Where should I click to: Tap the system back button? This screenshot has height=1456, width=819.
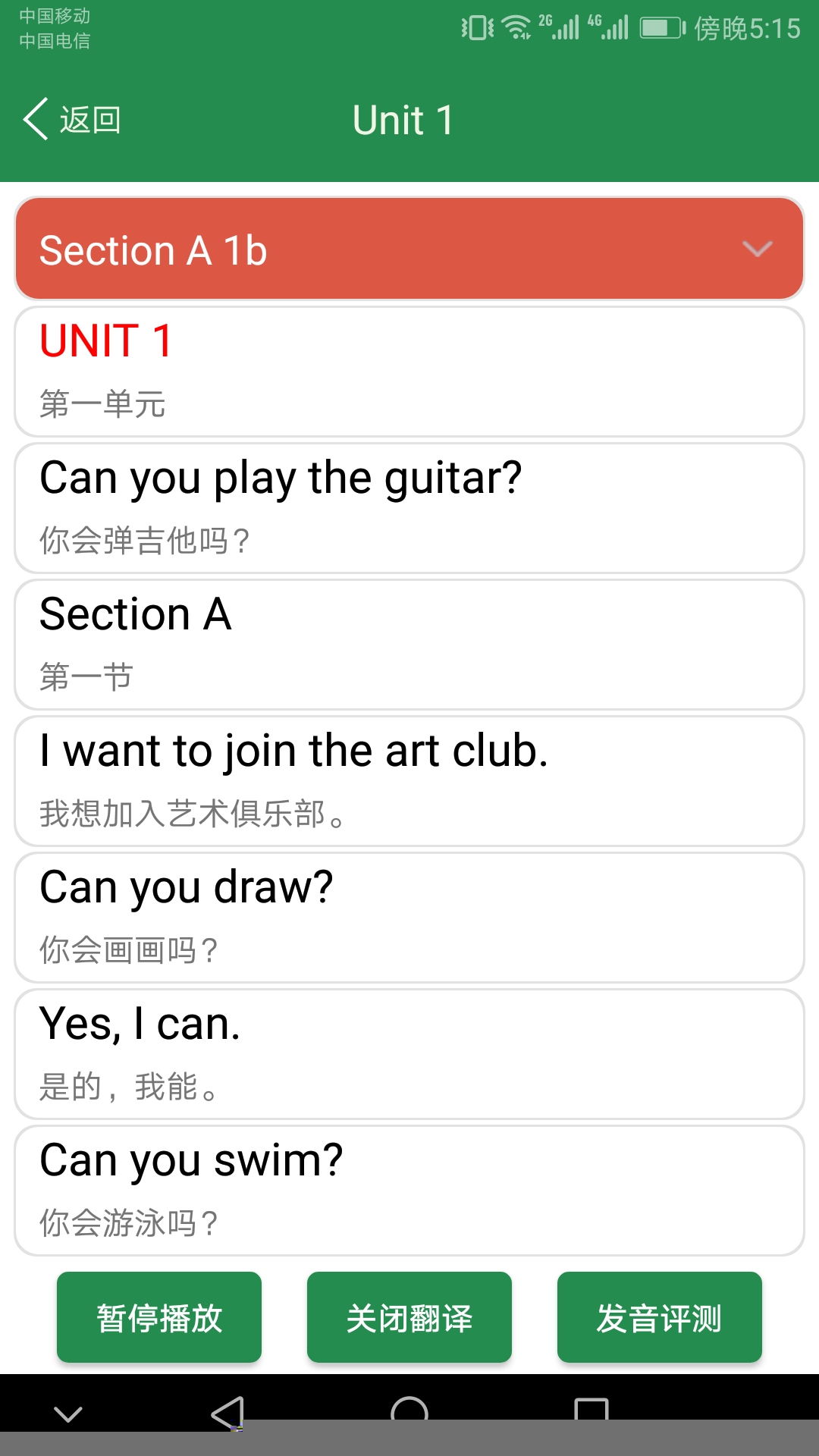(227, 1412)
